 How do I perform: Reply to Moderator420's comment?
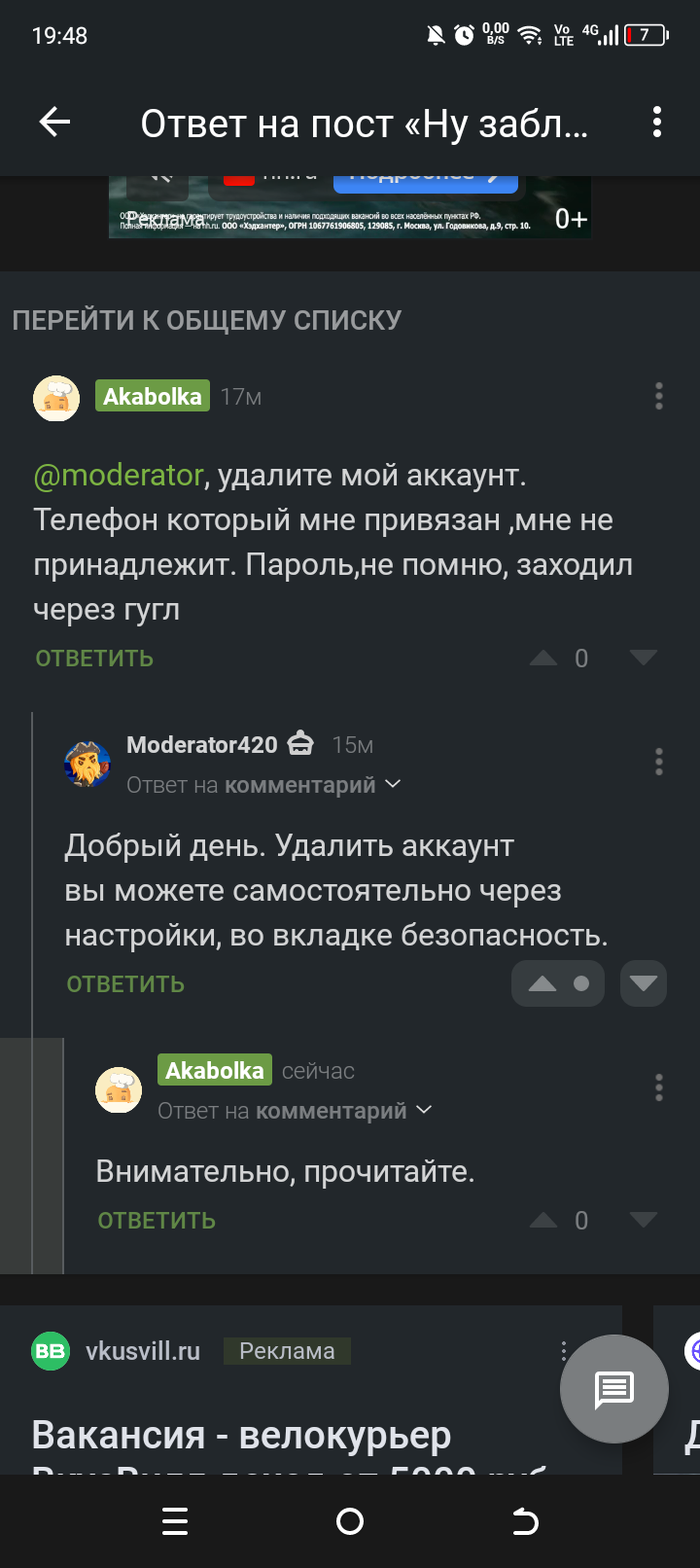click(125, 984)
